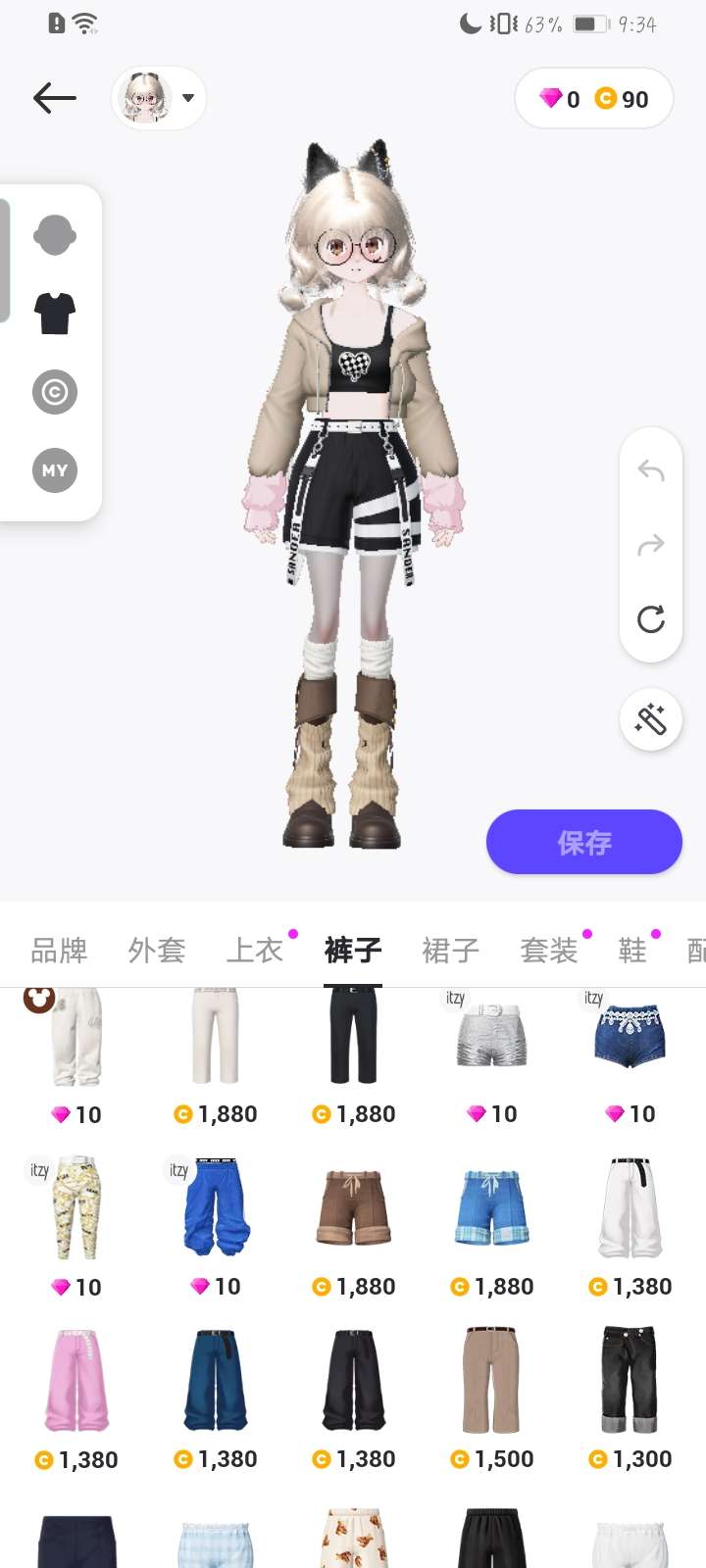Undo the last outfit change
Screen dimensions: 706x1568
point(651,471)
